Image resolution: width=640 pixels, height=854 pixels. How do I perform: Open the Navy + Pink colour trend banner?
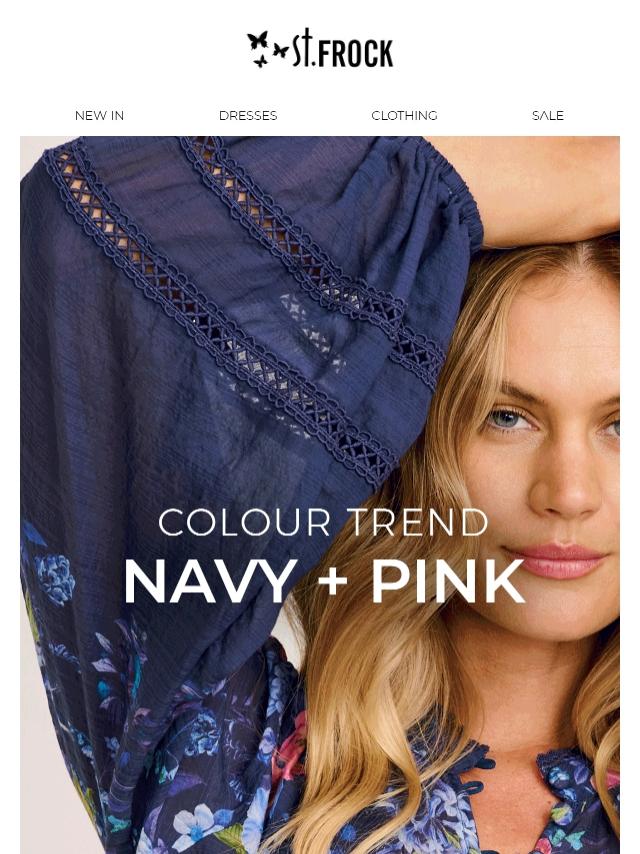[322, 556]
